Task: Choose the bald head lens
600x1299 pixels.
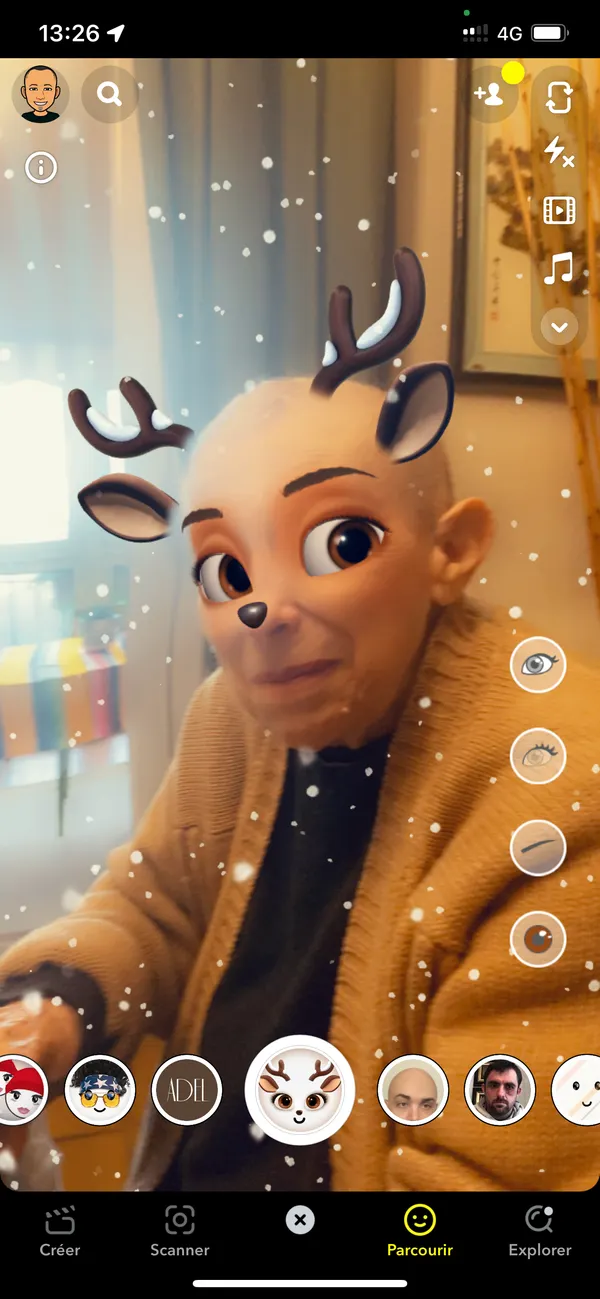Action: [x=412, y=1090]
